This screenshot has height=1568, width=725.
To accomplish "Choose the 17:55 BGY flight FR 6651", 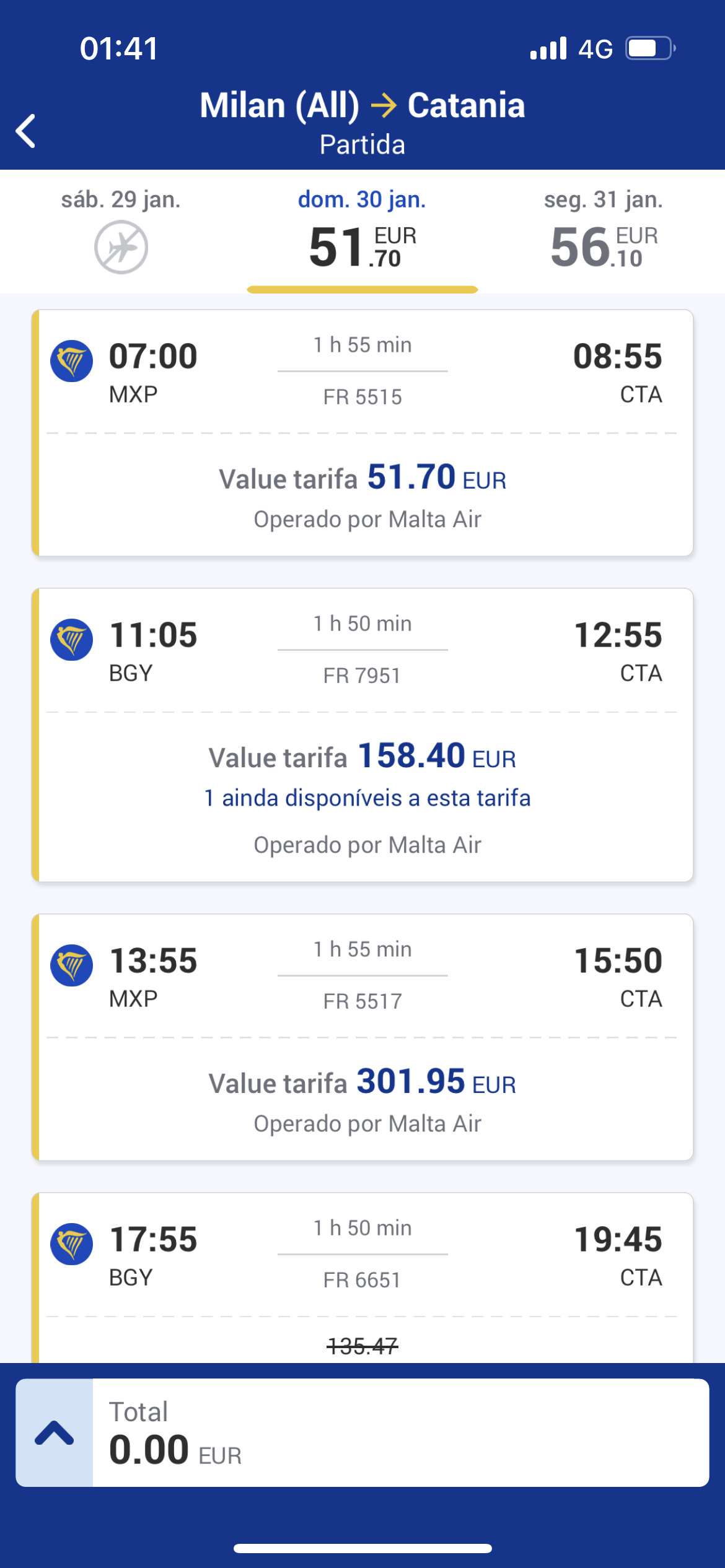I will coord(362,1278).
